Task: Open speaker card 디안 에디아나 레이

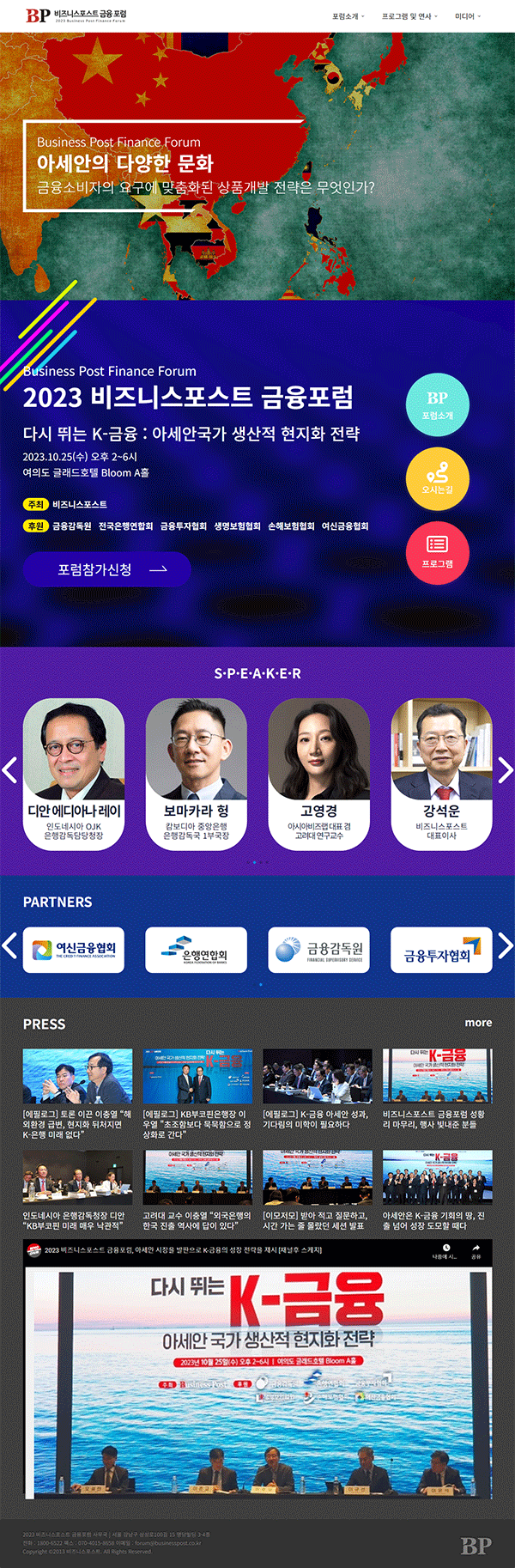Action: (x=74, y=773)
